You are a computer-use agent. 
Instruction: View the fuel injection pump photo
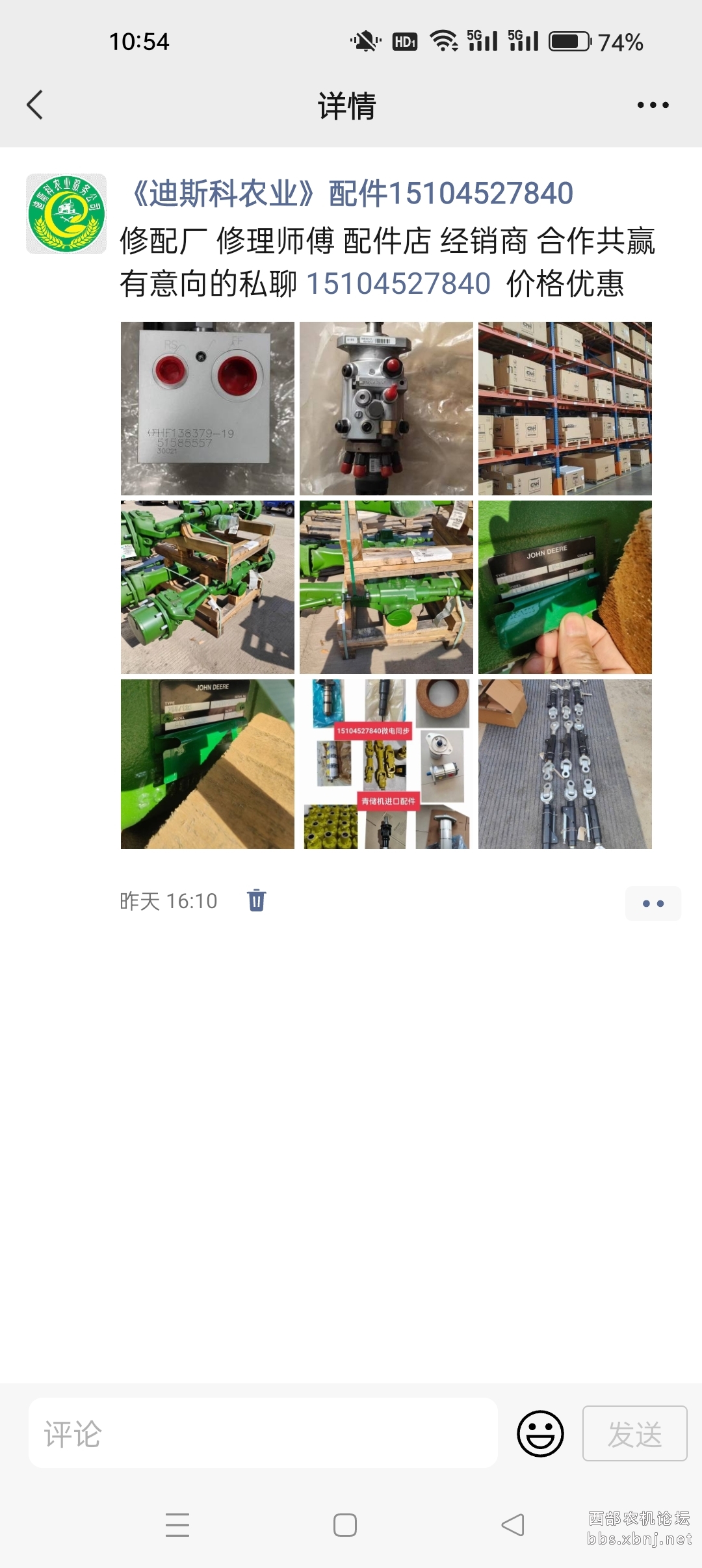click(386, 408)
